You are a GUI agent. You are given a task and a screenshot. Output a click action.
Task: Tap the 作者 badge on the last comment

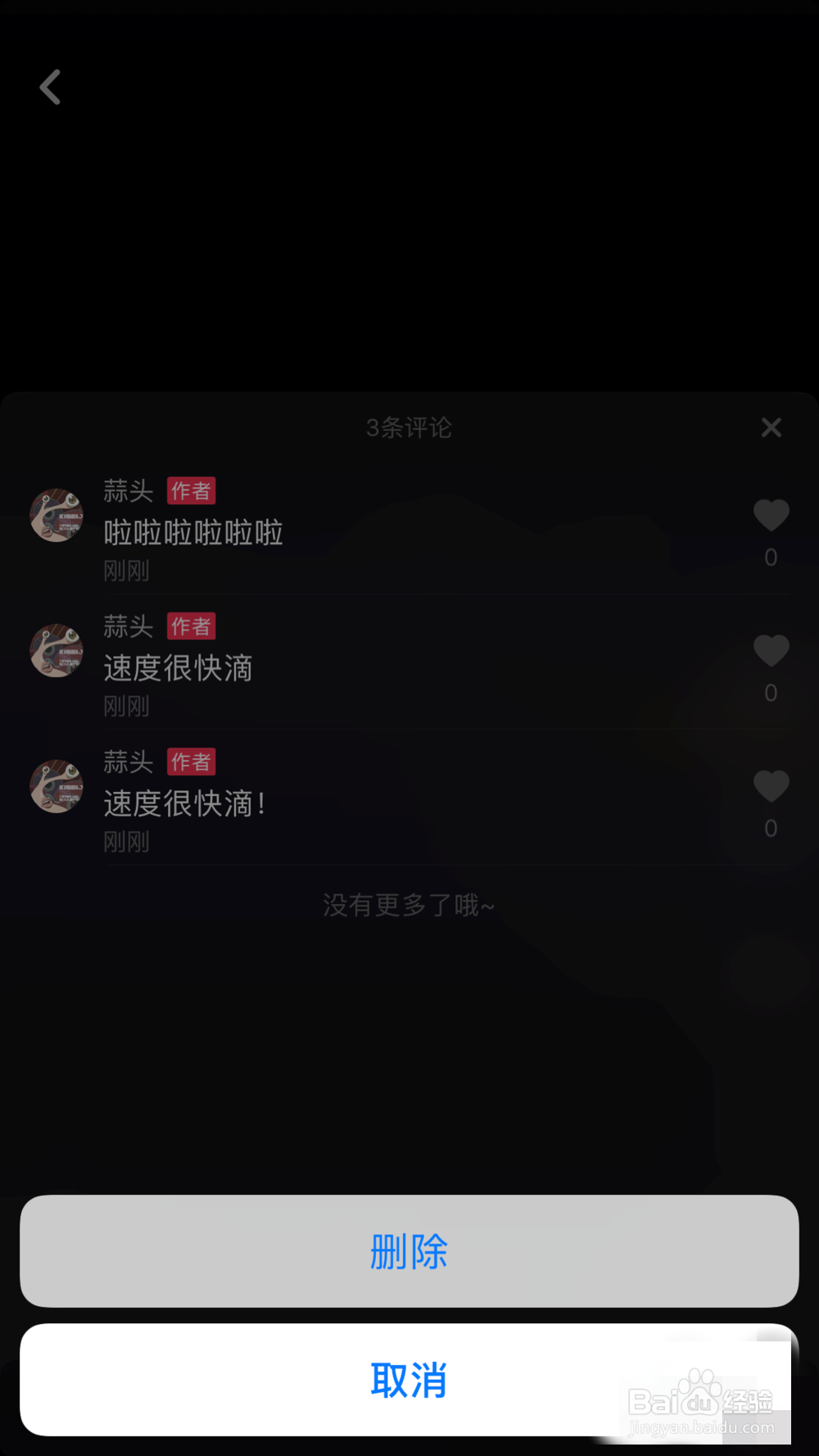pyautogui.click(x=191, y=762)
